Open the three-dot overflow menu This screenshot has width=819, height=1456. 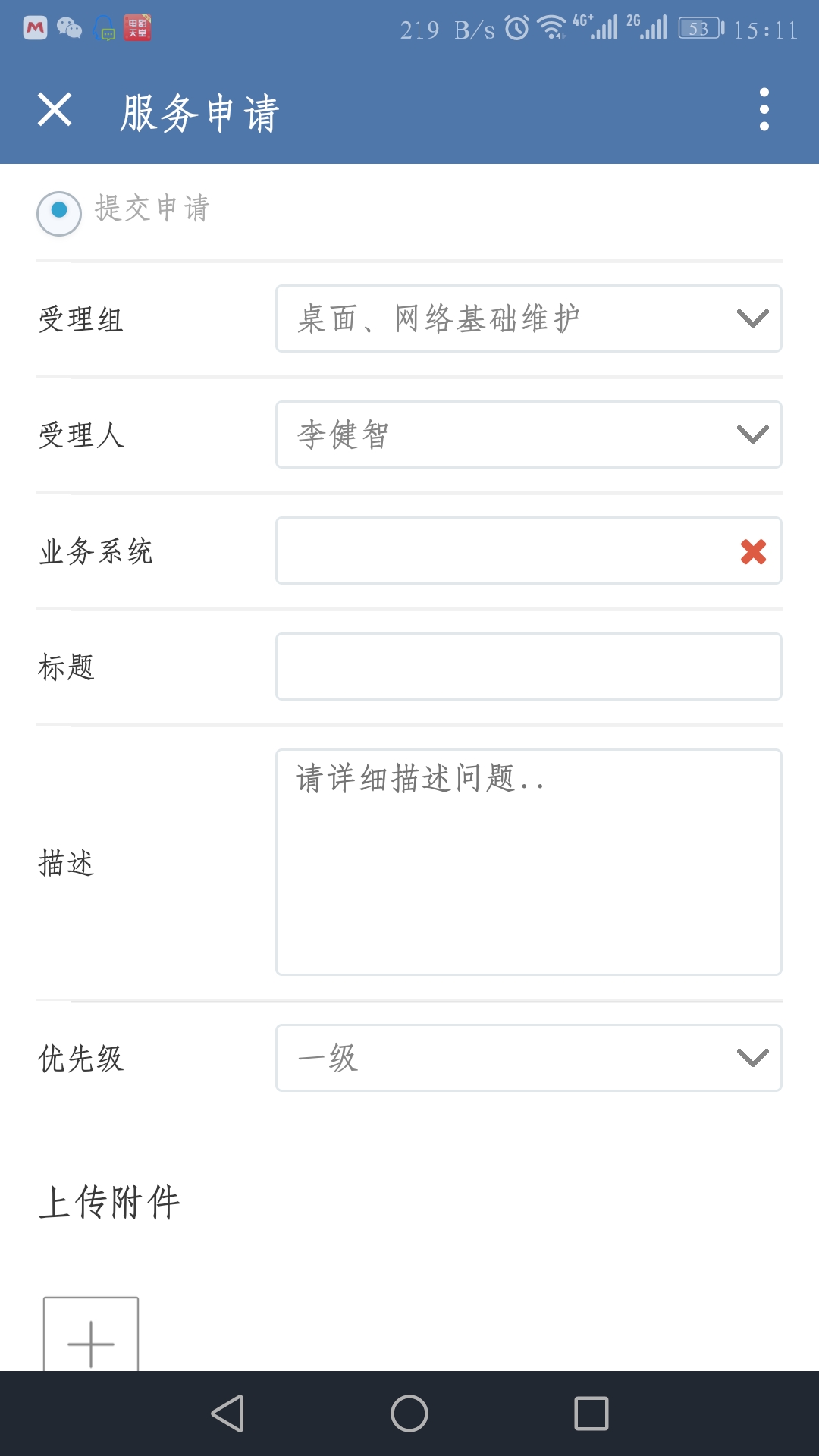click(x=764, y=110)
